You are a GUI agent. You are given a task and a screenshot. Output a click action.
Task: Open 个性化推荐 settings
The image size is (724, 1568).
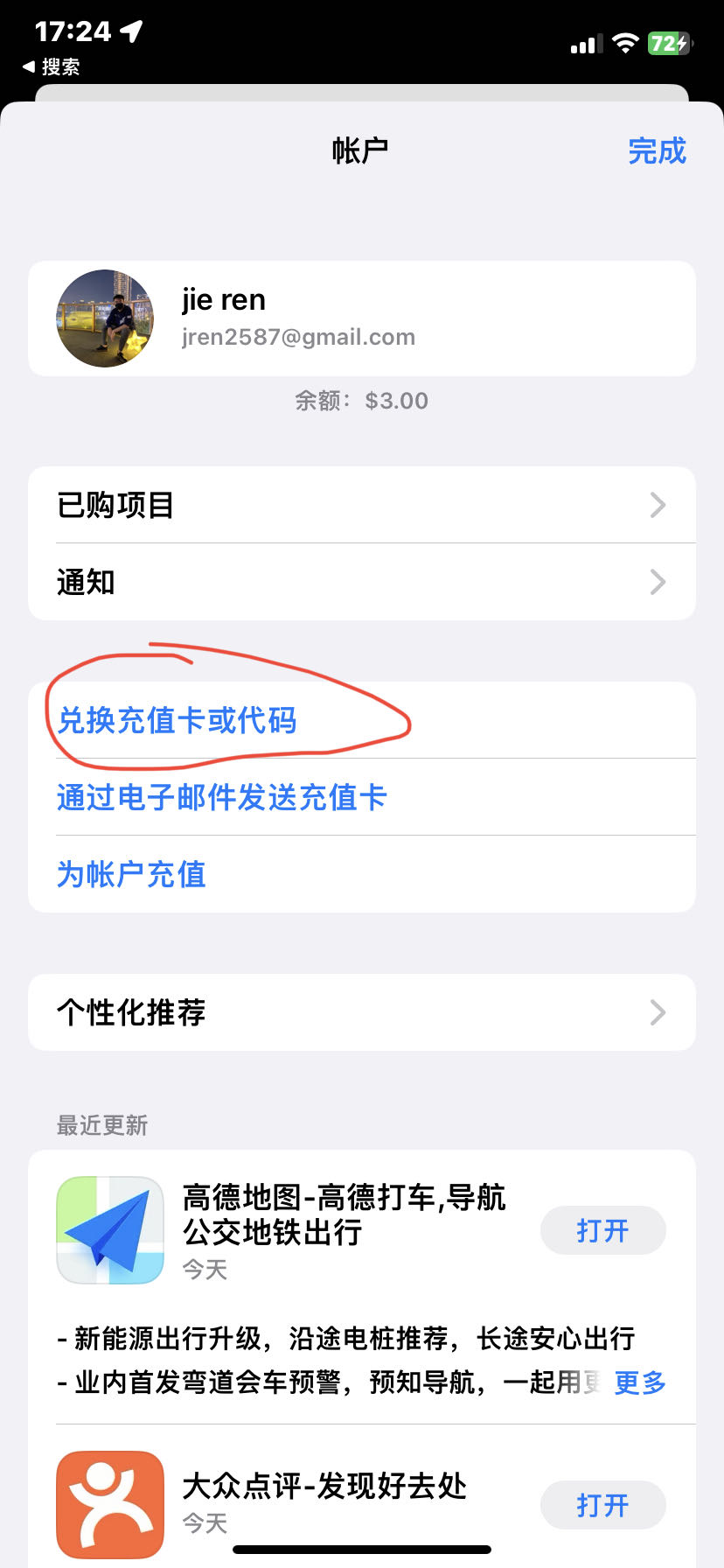361,1012
